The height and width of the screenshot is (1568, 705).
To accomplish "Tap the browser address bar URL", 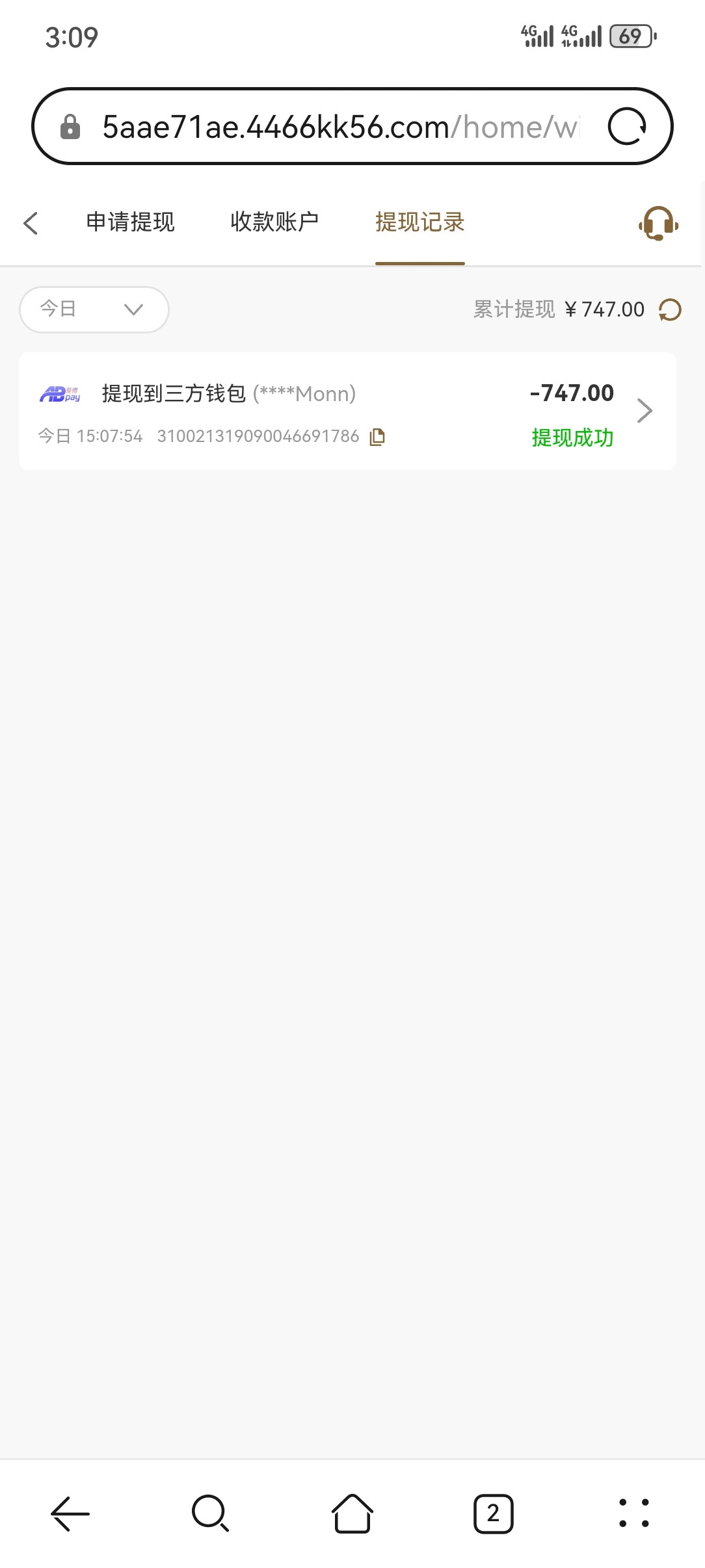I will [x=338, y=127].
